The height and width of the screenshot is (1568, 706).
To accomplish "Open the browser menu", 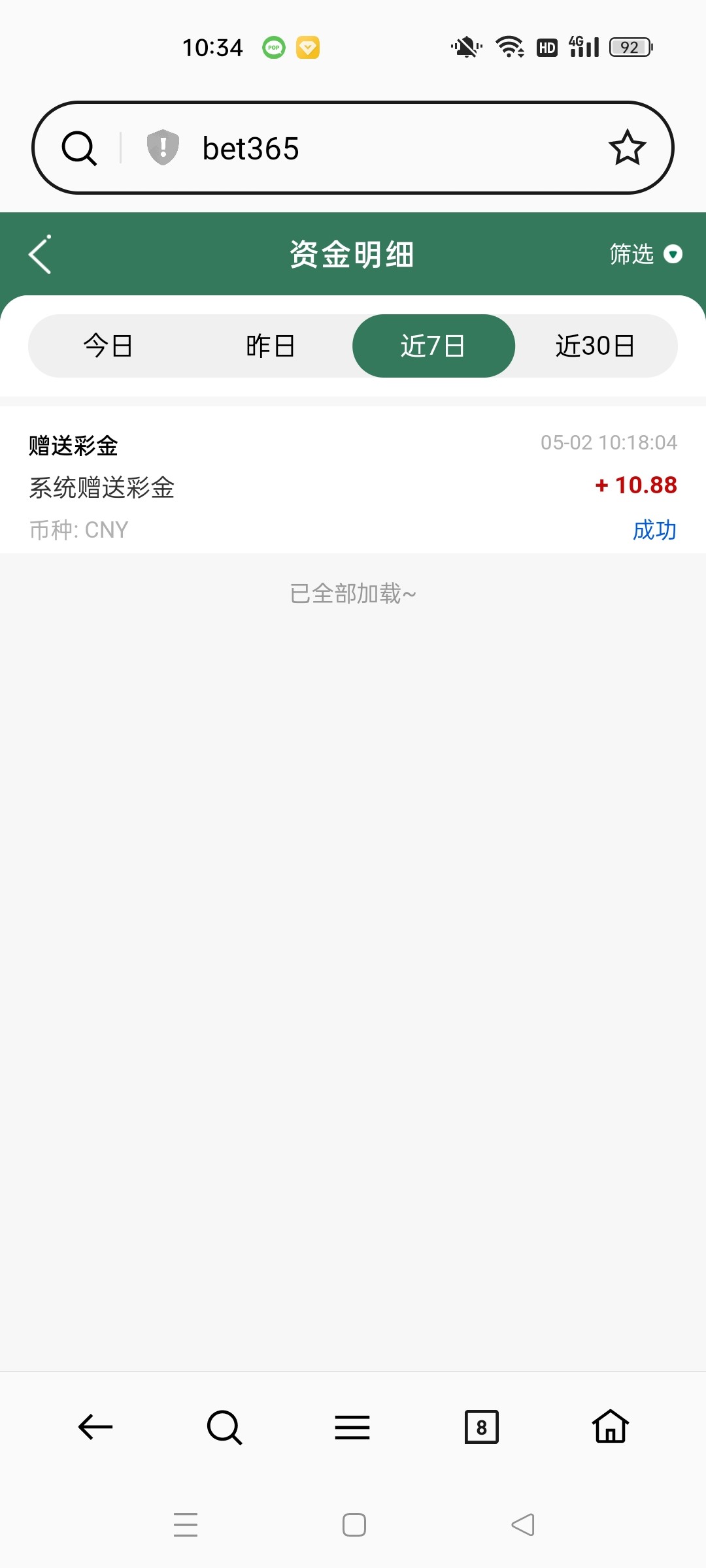I will pos(352,1427).
